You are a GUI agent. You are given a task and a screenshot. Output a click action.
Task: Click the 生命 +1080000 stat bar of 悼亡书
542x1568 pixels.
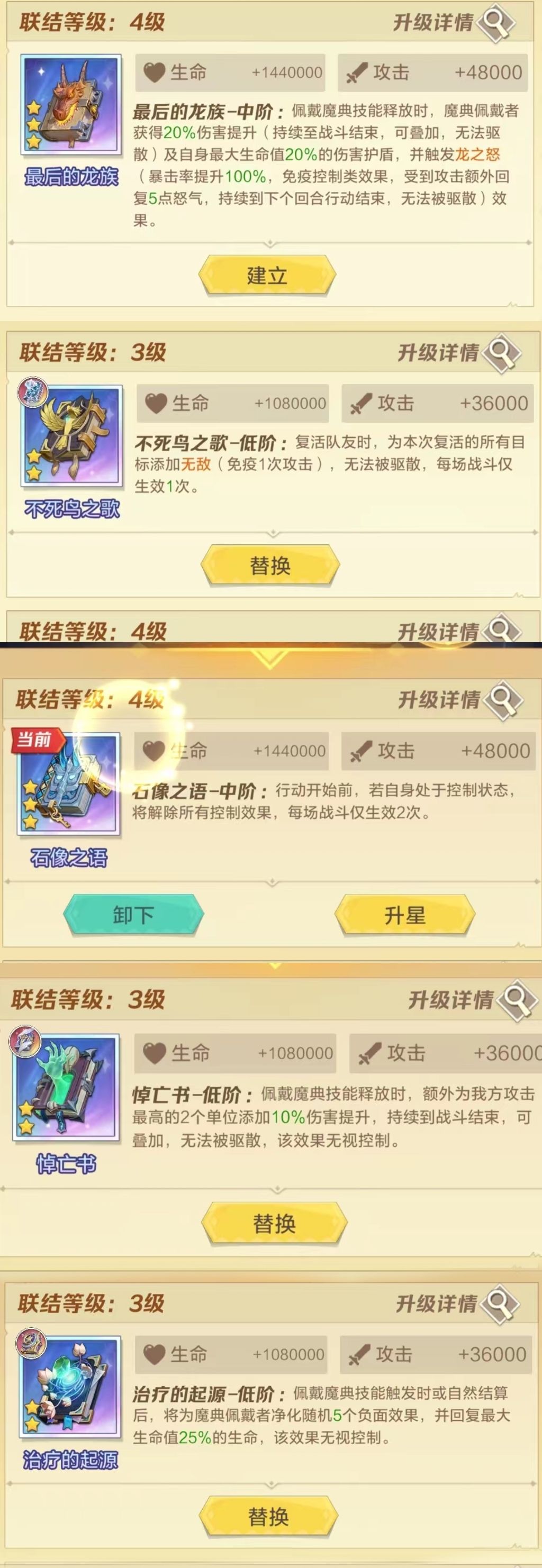click(x=234, y=1053)
